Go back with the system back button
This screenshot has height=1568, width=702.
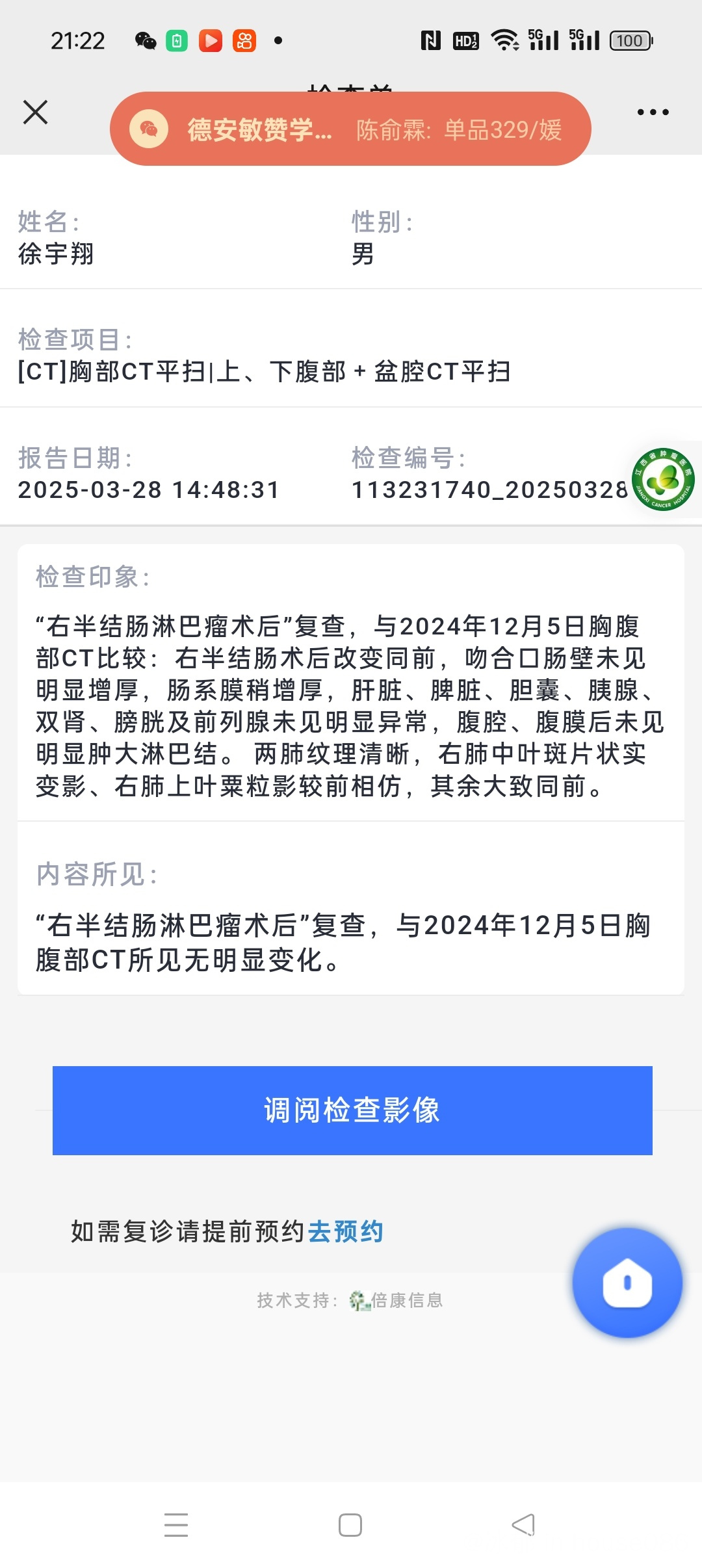(x=523, y=1525)
